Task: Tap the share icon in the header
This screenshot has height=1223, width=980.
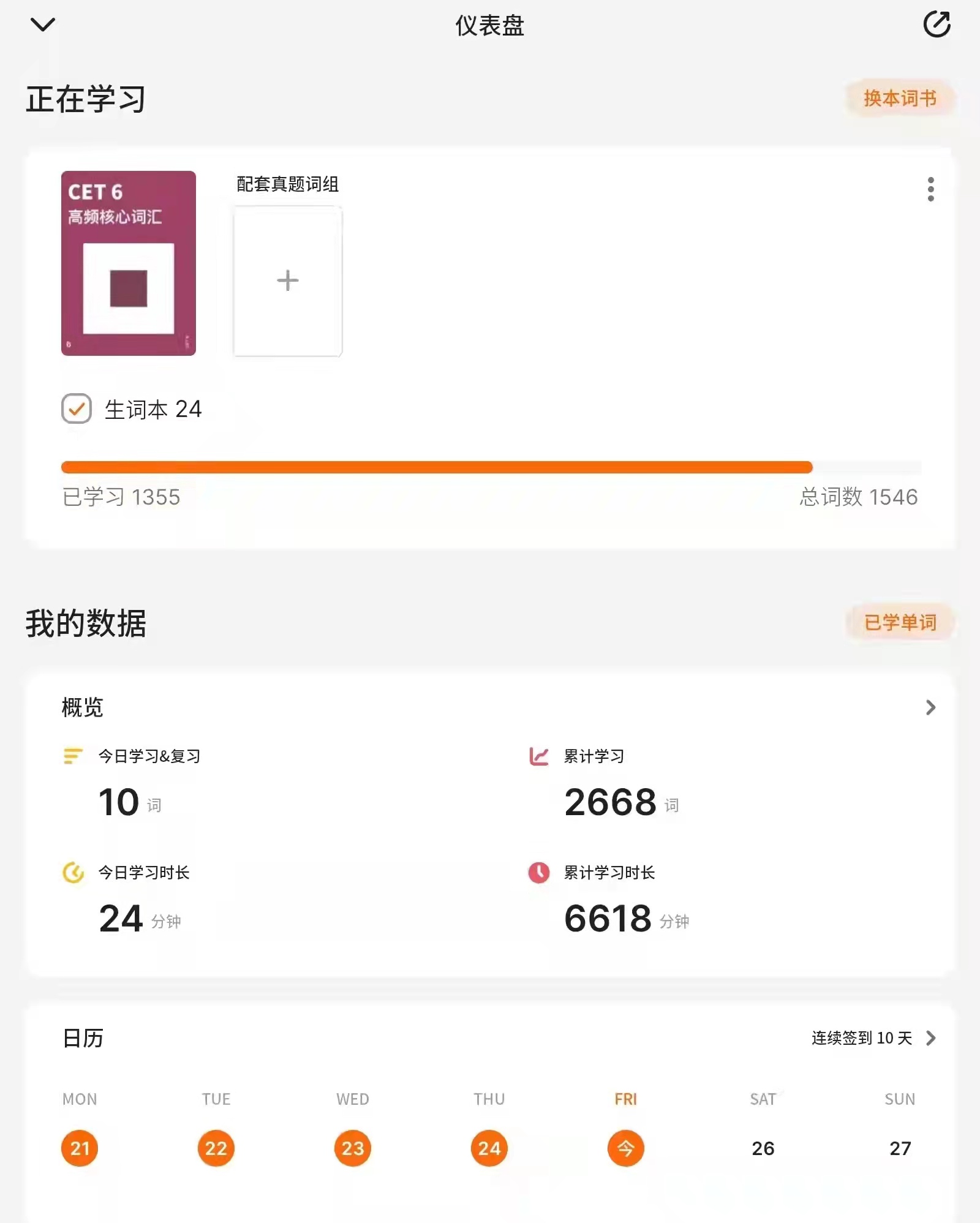Action: click(x=937, y=24)
